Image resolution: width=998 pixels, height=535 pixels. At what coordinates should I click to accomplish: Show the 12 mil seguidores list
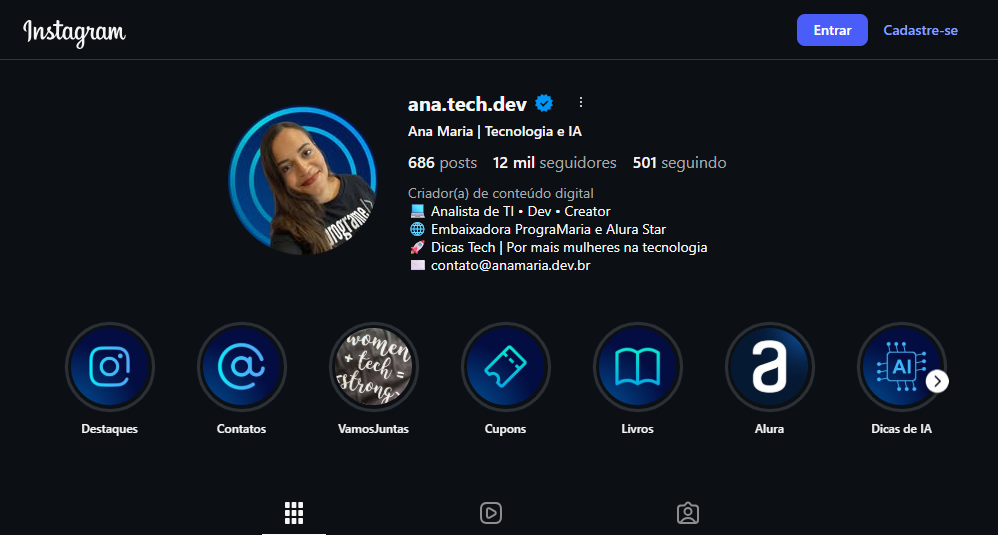(555, 162)
